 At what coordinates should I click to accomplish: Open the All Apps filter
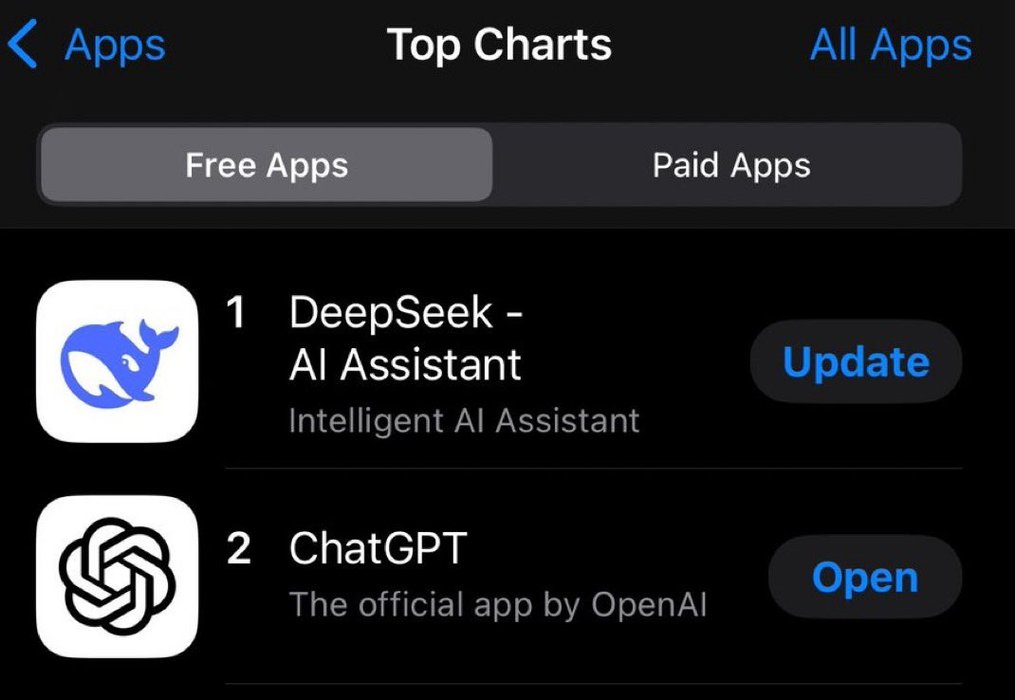coord(890,46)
